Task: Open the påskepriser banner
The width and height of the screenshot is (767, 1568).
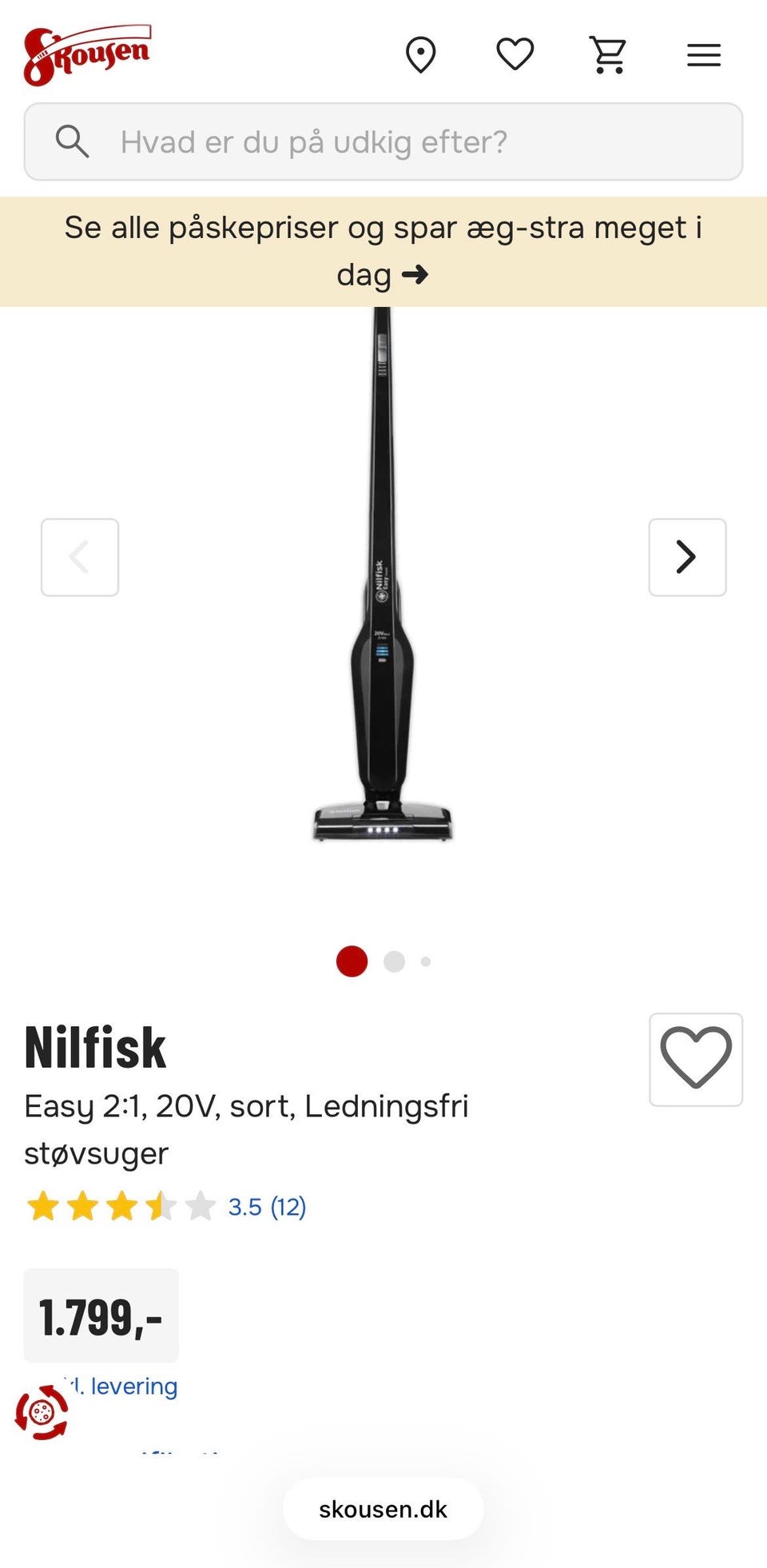Action: pyautogui.click(x=383, y=251)
